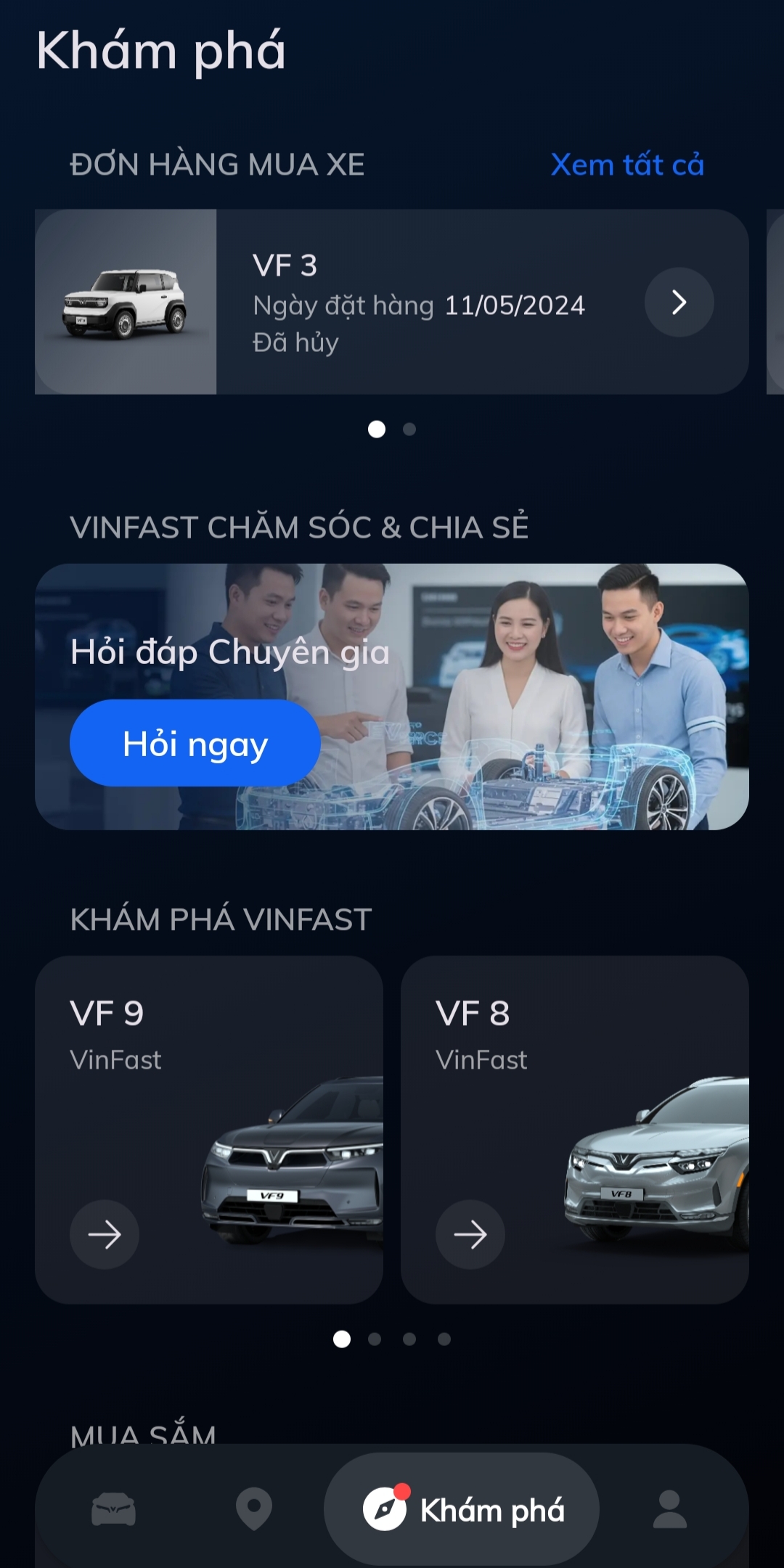
Task: Tap the arrow on VF 9 card
Action: tap(105, 1234)
